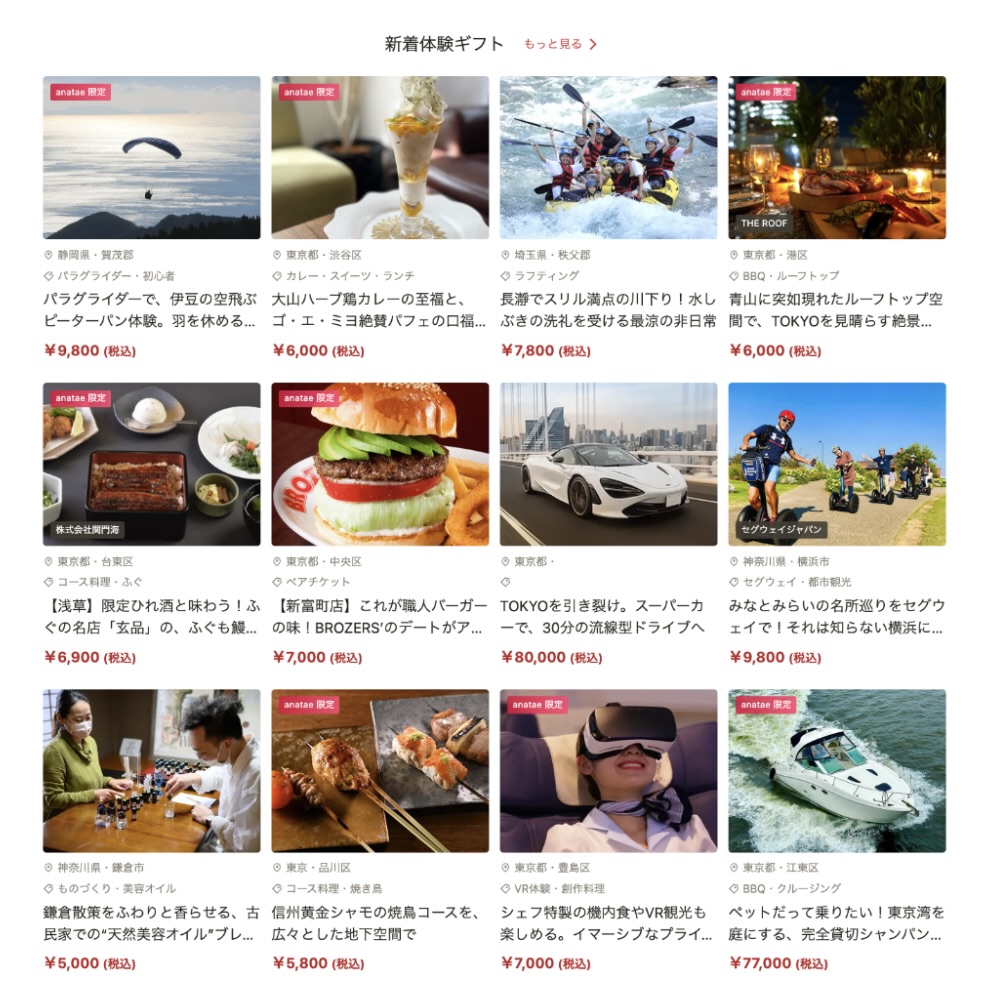
Task: View the Shinshu Shamo yakitori course card
Action: 380,770
